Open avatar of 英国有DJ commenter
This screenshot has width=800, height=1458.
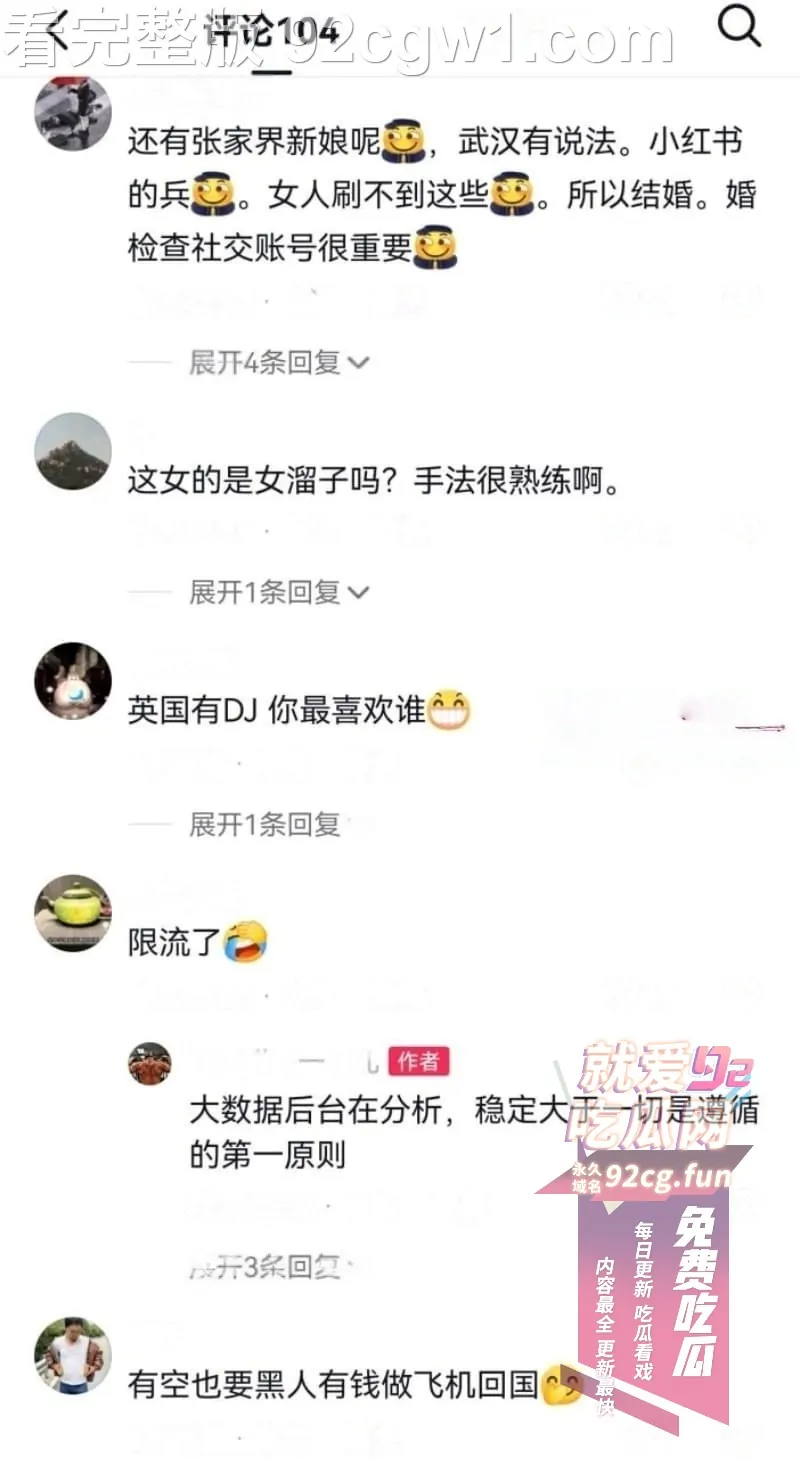73,681
